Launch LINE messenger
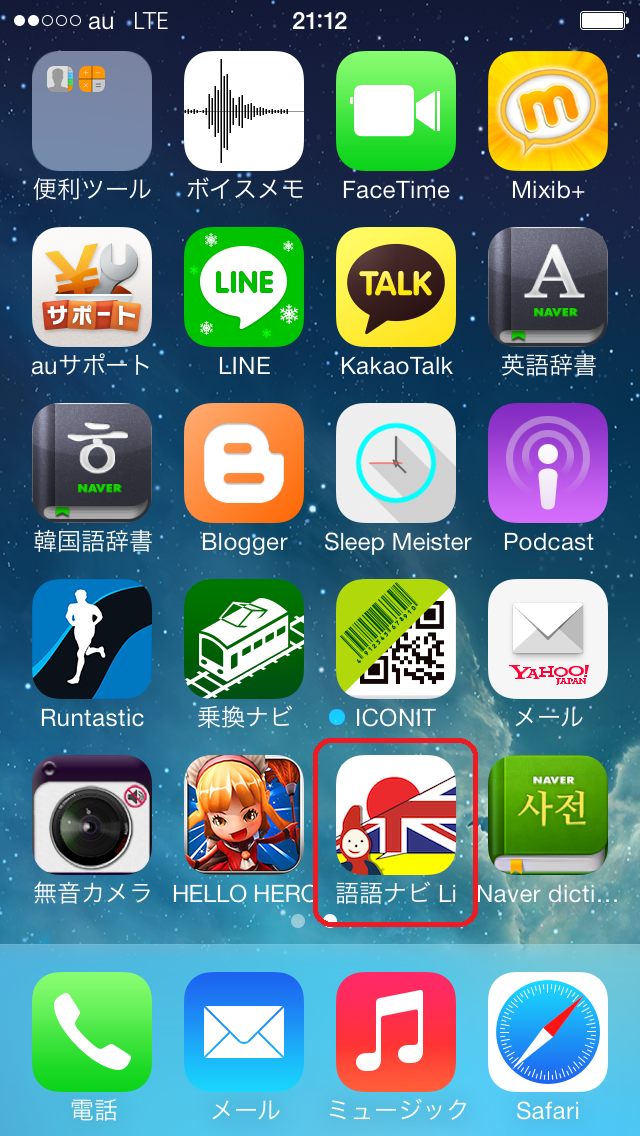Image resolution: width=640 pixels, height=1136 pixels. pyautogui.click(x=244, y=287)
